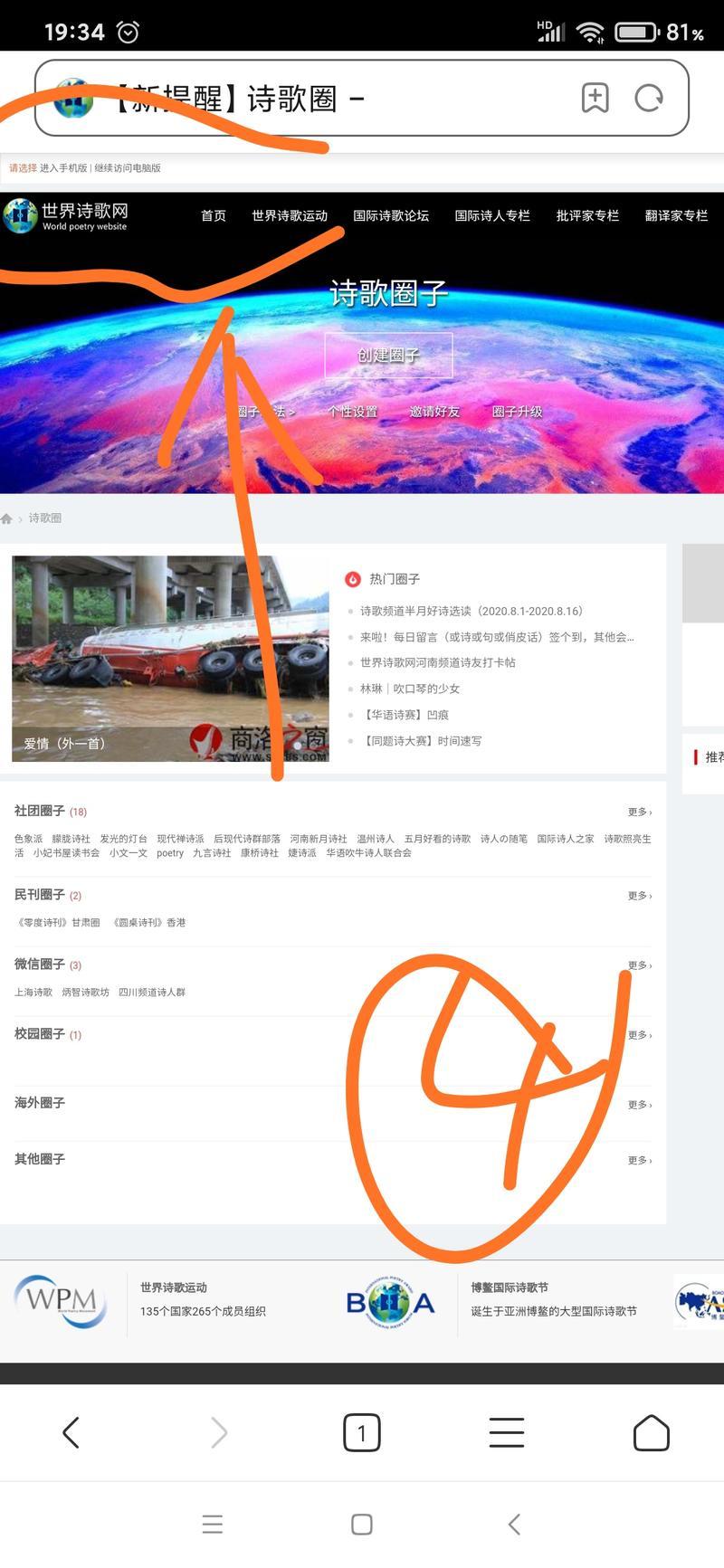Open 林琳｜吹口琴的少女 post
The width and height of the screenshot is (724, 1568).
[x=410, y=689]
